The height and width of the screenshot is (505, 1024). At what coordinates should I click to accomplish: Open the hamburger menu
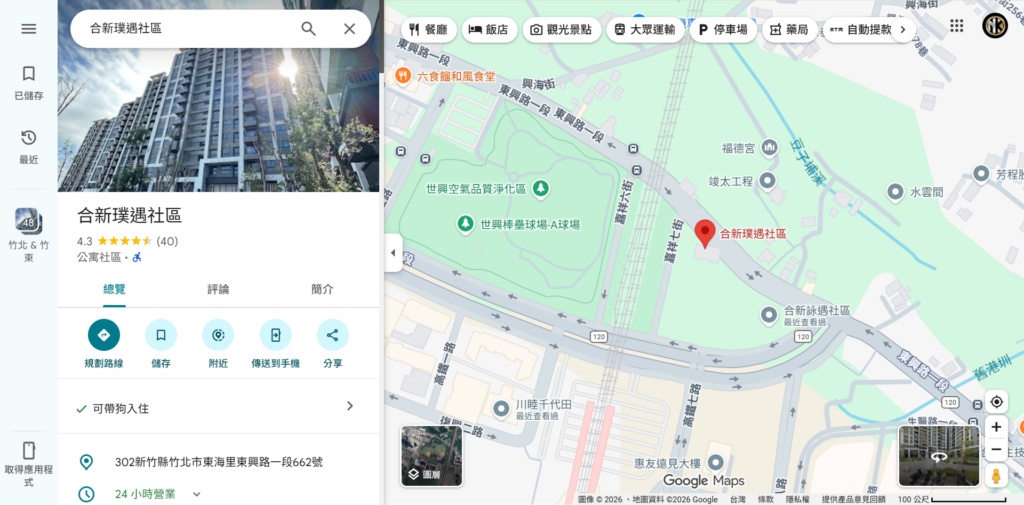[x=29, y=29]
